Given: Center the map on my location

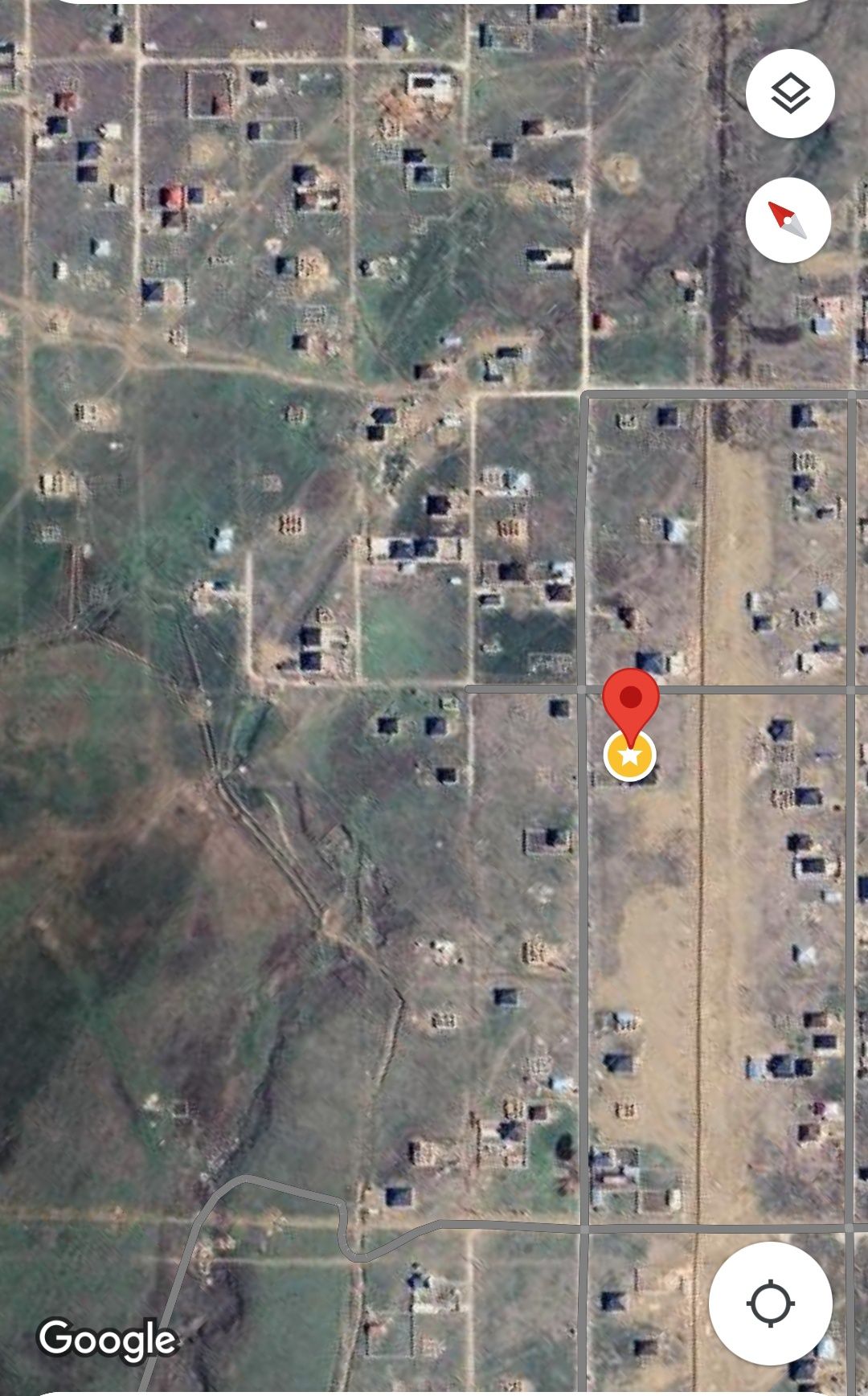Looking at the screenshot, I should point(770,1303).
